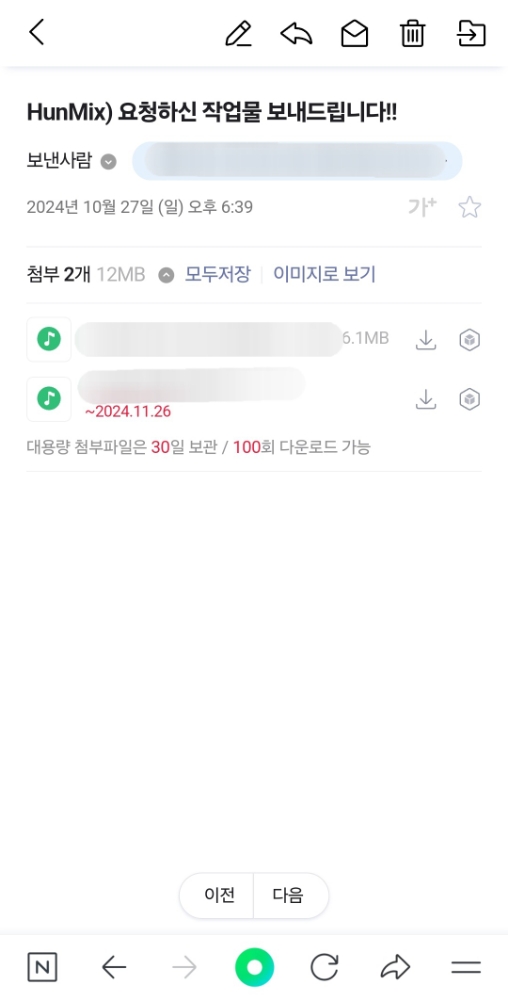Download the attachment expiring 2024.11.26
This screenshot has height=1000, width=508.
point(426,399)
